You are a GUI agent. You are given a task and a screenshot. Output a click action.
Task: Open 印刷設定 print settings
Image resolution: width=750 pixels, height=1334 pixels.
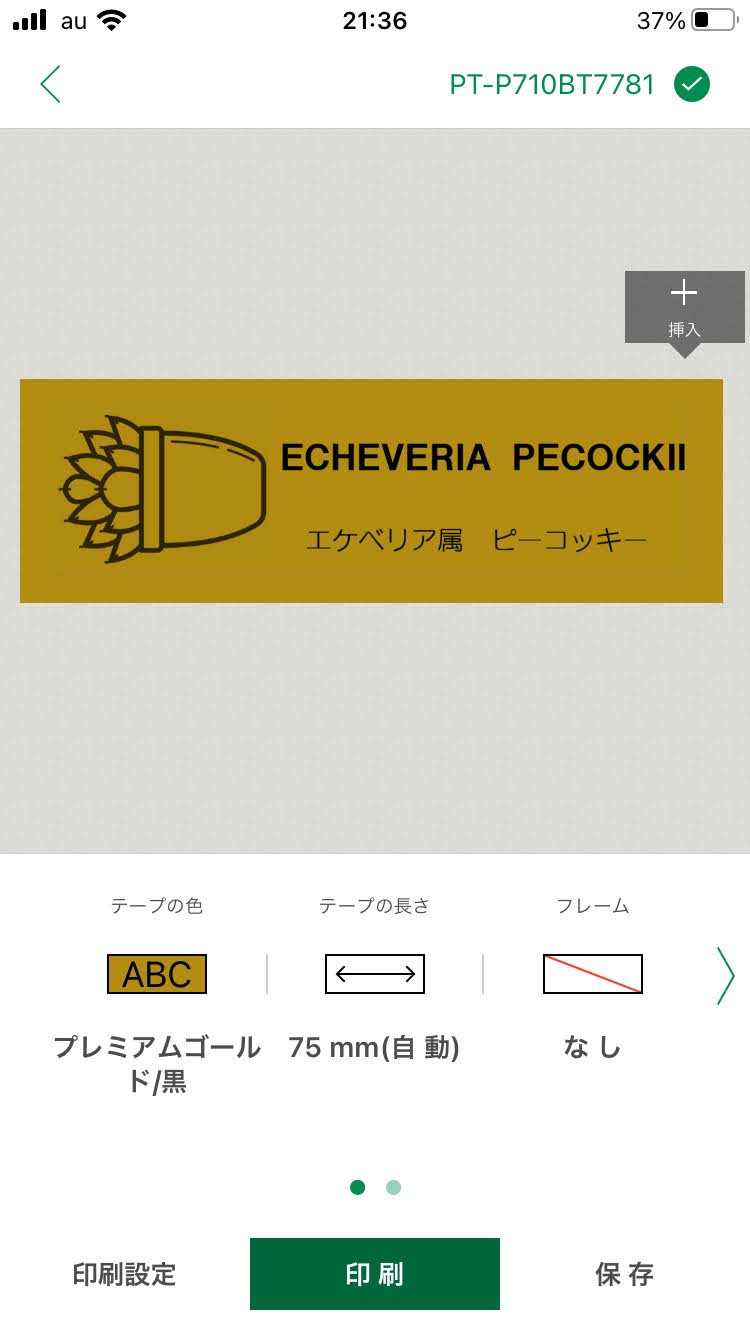click(125, 1274)
